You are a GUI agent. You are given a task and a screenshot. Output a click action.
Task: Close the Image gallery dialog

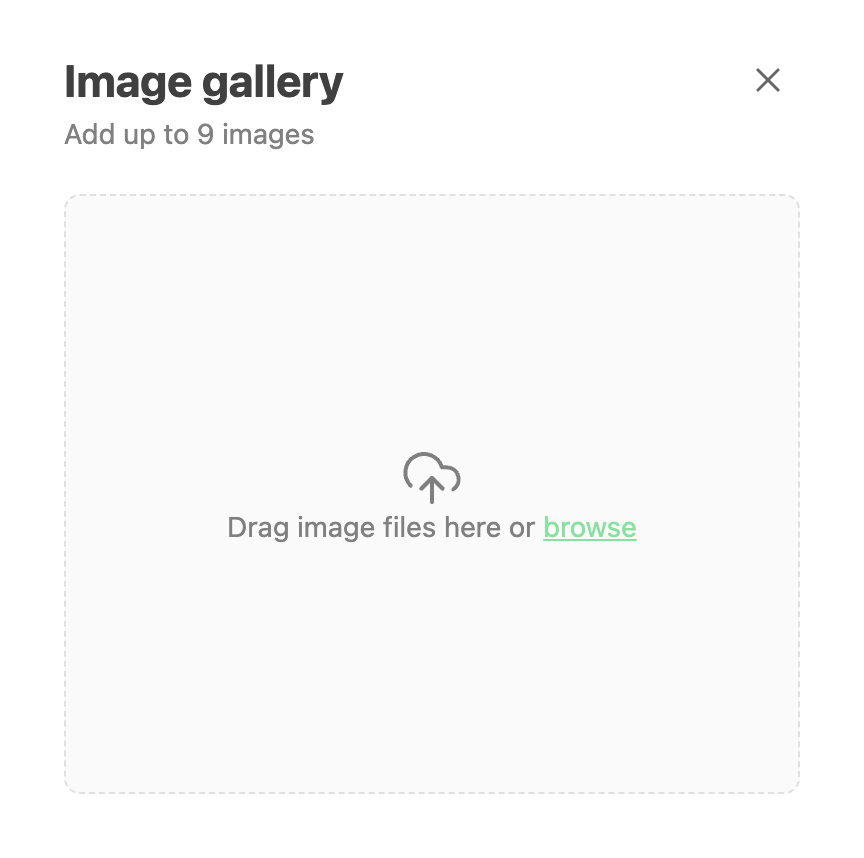[768, 81]
